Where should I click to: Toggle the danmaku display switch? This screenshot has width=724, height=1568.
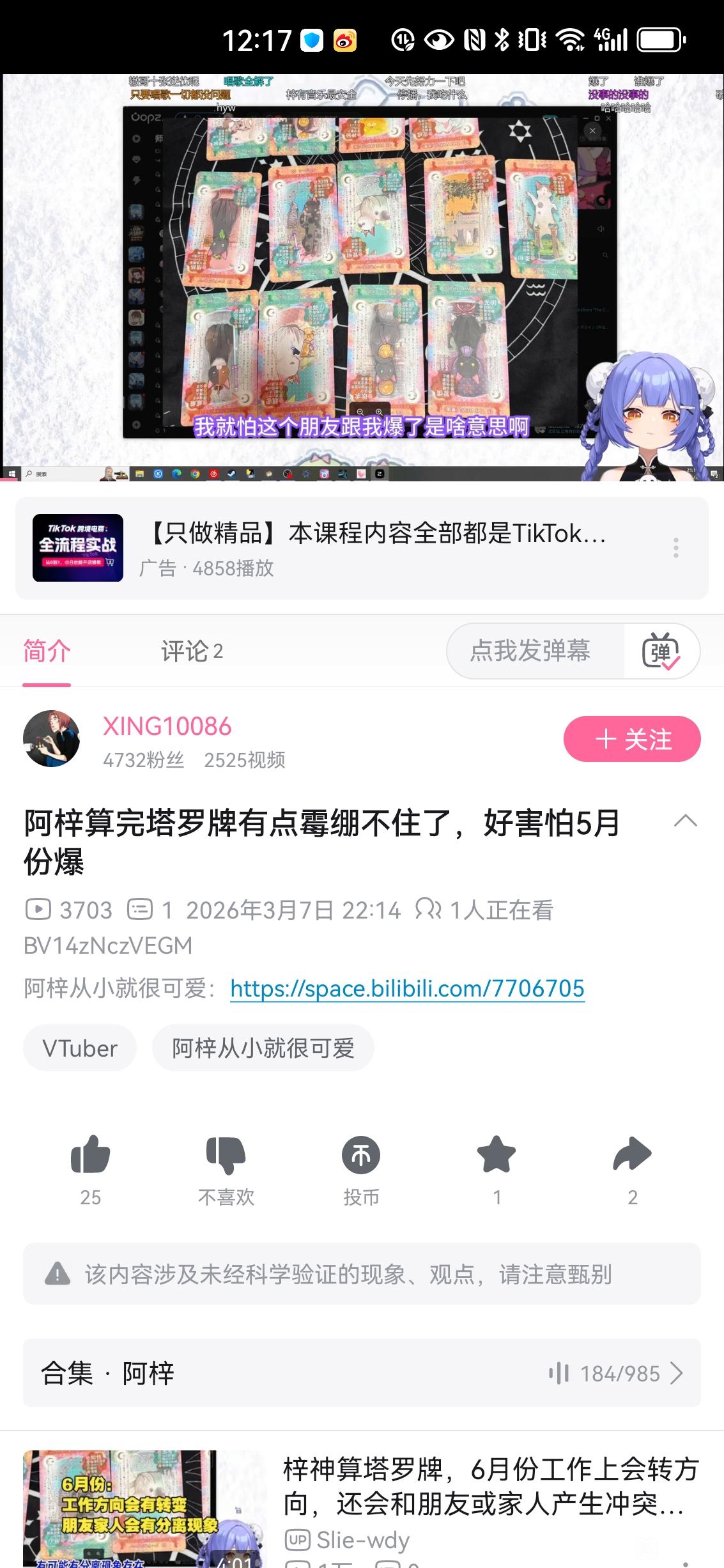pos(661,651)
